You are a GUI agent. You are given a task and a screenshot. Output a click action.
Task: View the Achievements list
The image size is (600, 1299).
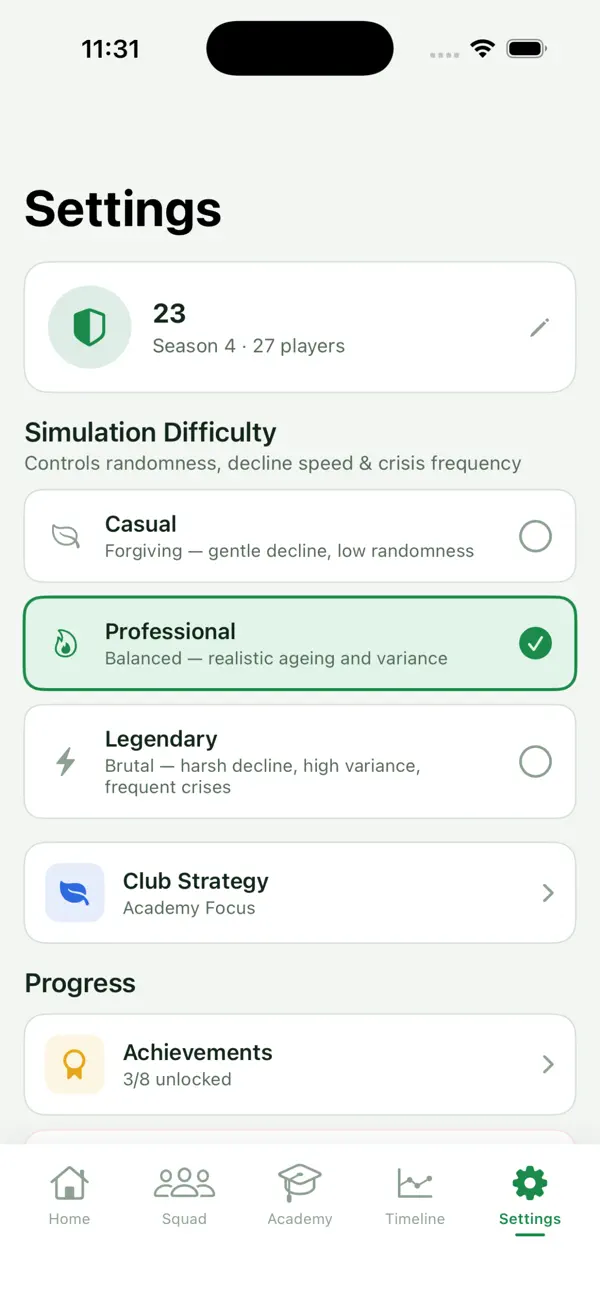click(x=300, y=1064)
